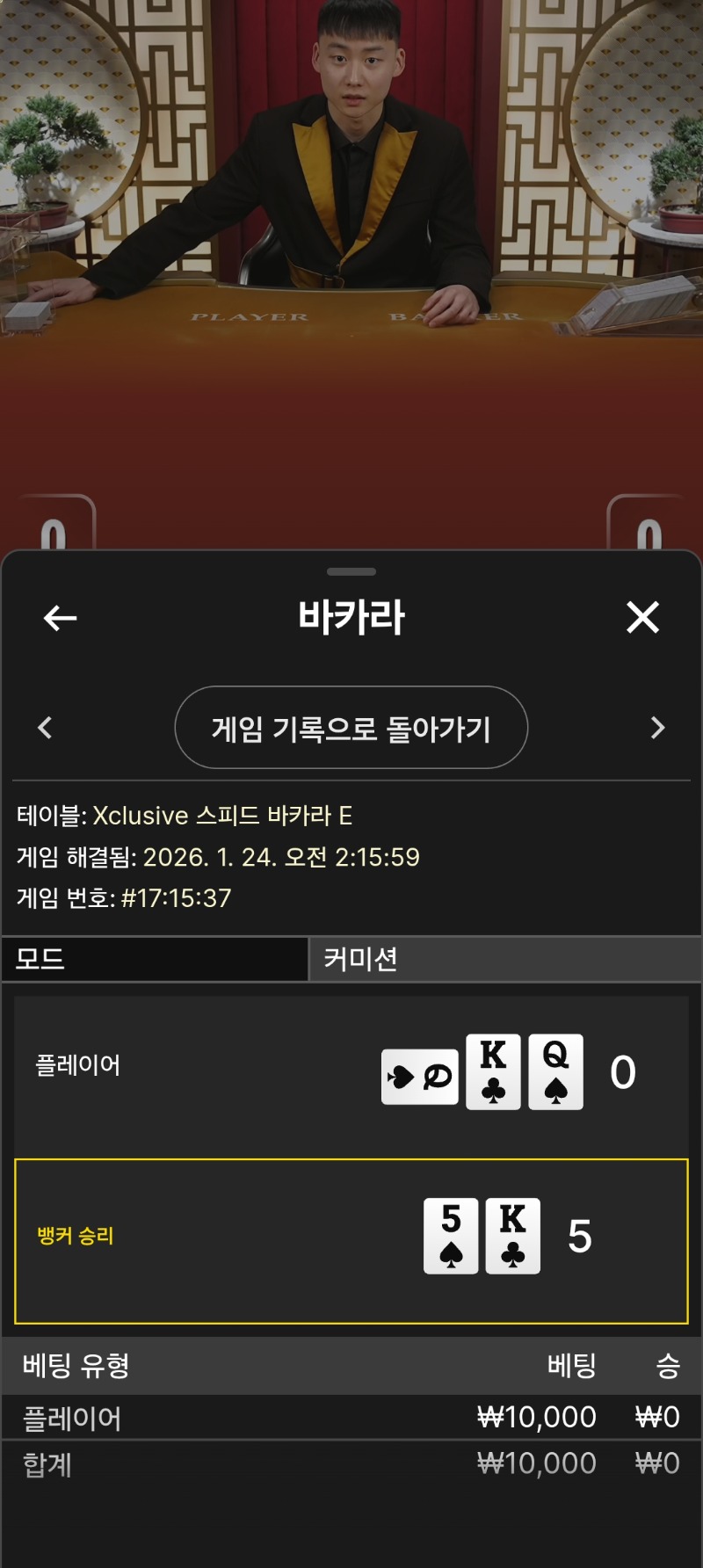This screenshot has height=1568, width=703.
Task: Tap 게임 기록으로 돌아가기 button
Action: [351, 728]
